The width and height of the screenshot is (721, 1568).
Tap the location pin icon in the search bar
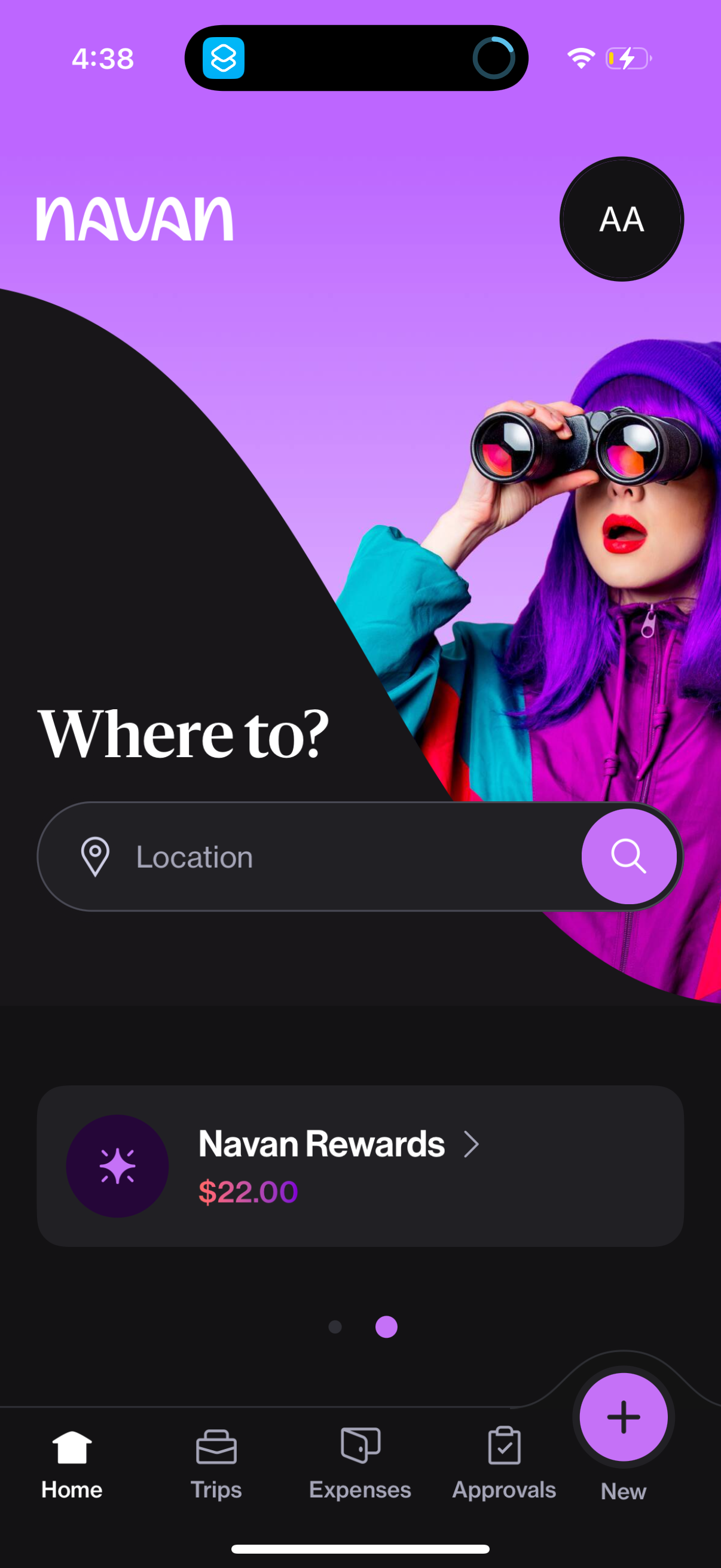pos(95,856)
